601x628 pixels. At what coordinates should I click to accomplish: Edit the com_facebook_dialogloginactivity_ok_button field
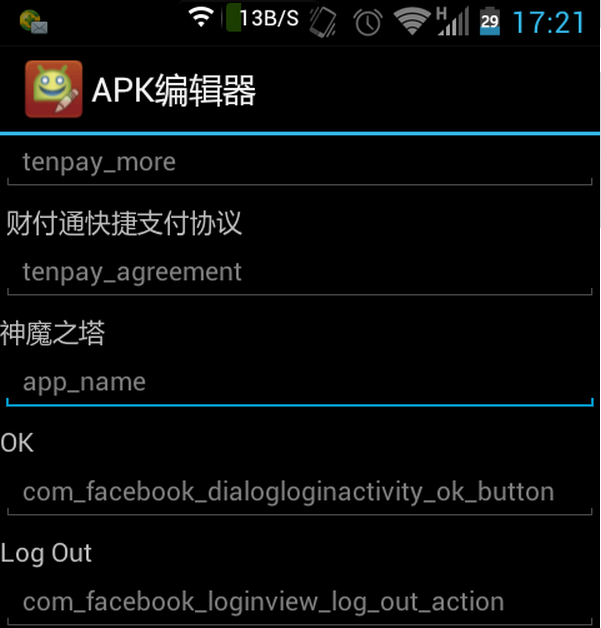(x=300, y=492)
